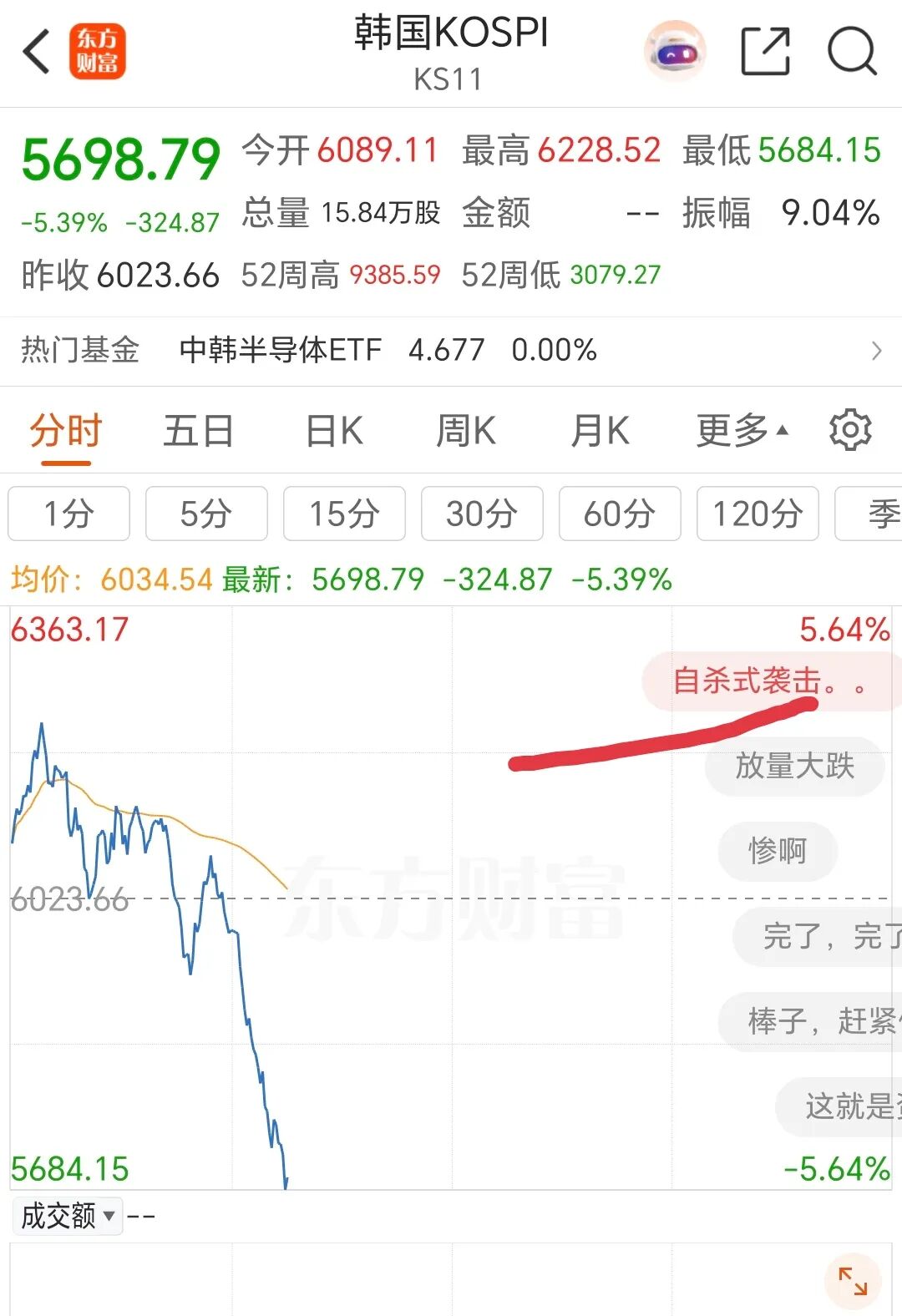Open the search magnifier icon
Screen dimensions: 902x1316
(852, 52)
